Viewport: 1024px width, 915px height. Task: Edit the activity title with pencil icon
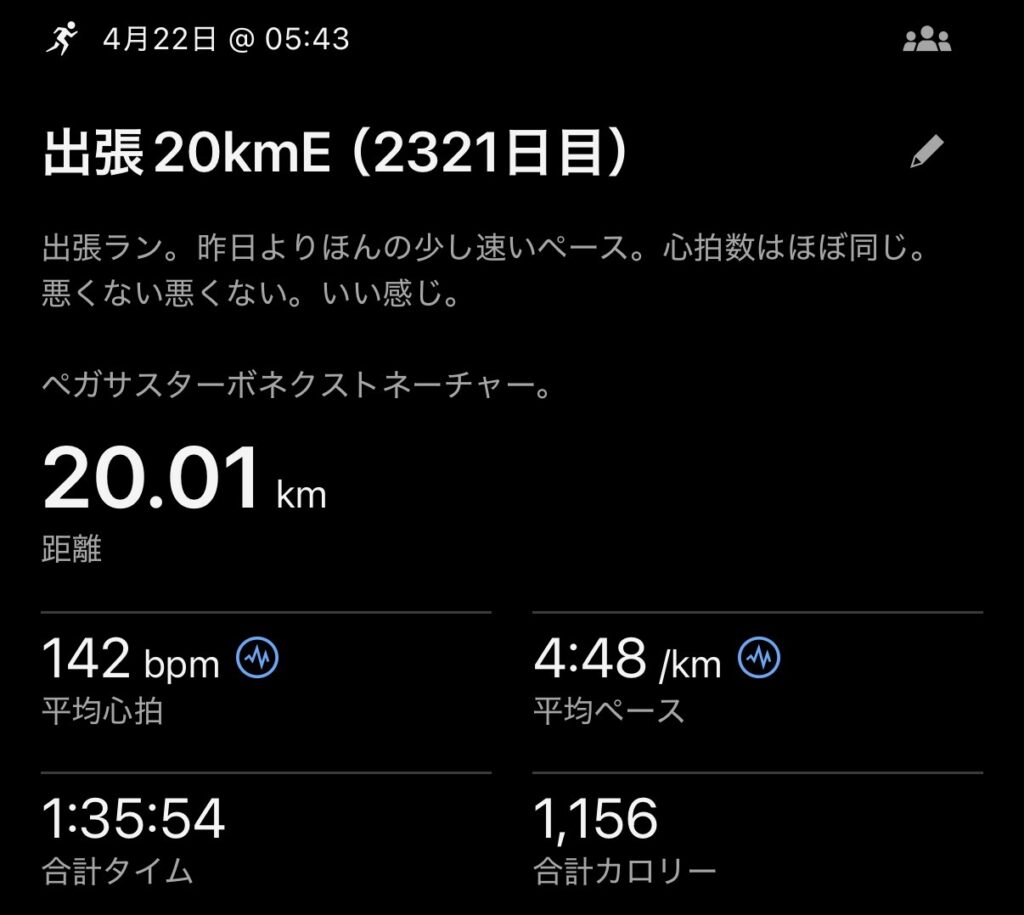pyautogui.click(x=927, y=152)
